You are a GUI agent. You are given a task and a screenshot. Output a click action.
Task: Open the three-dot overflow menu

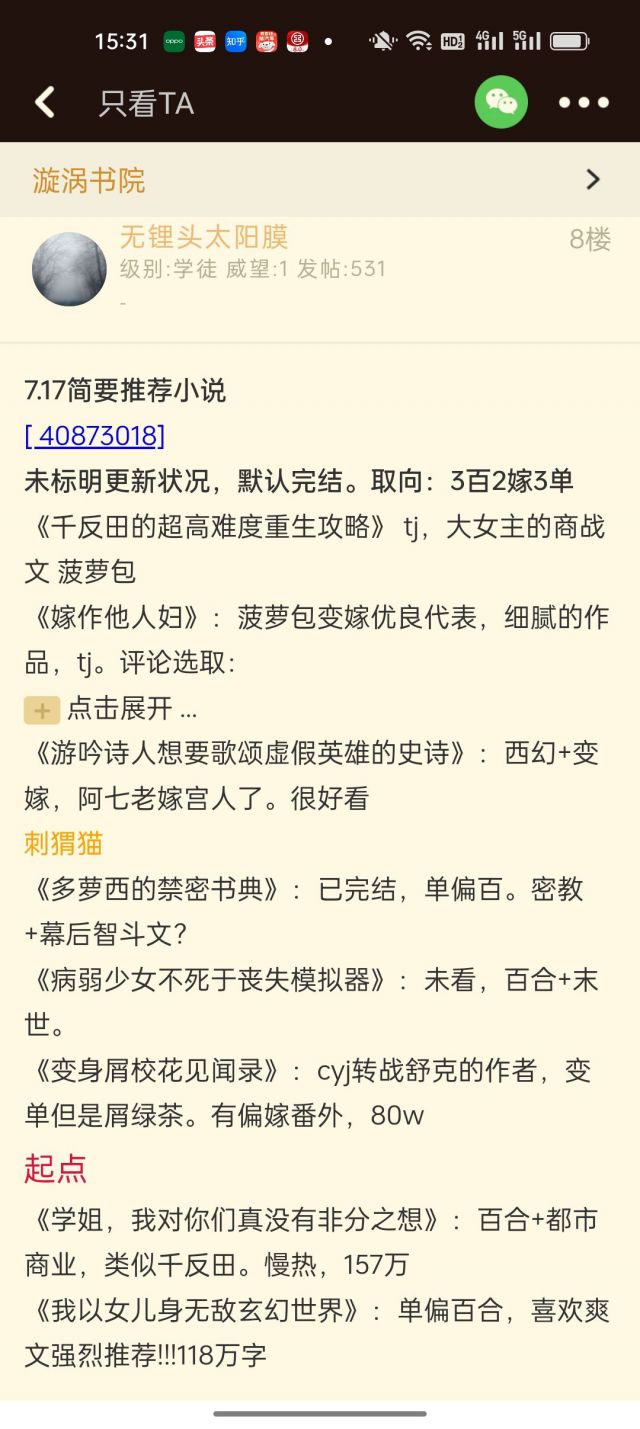584,102
